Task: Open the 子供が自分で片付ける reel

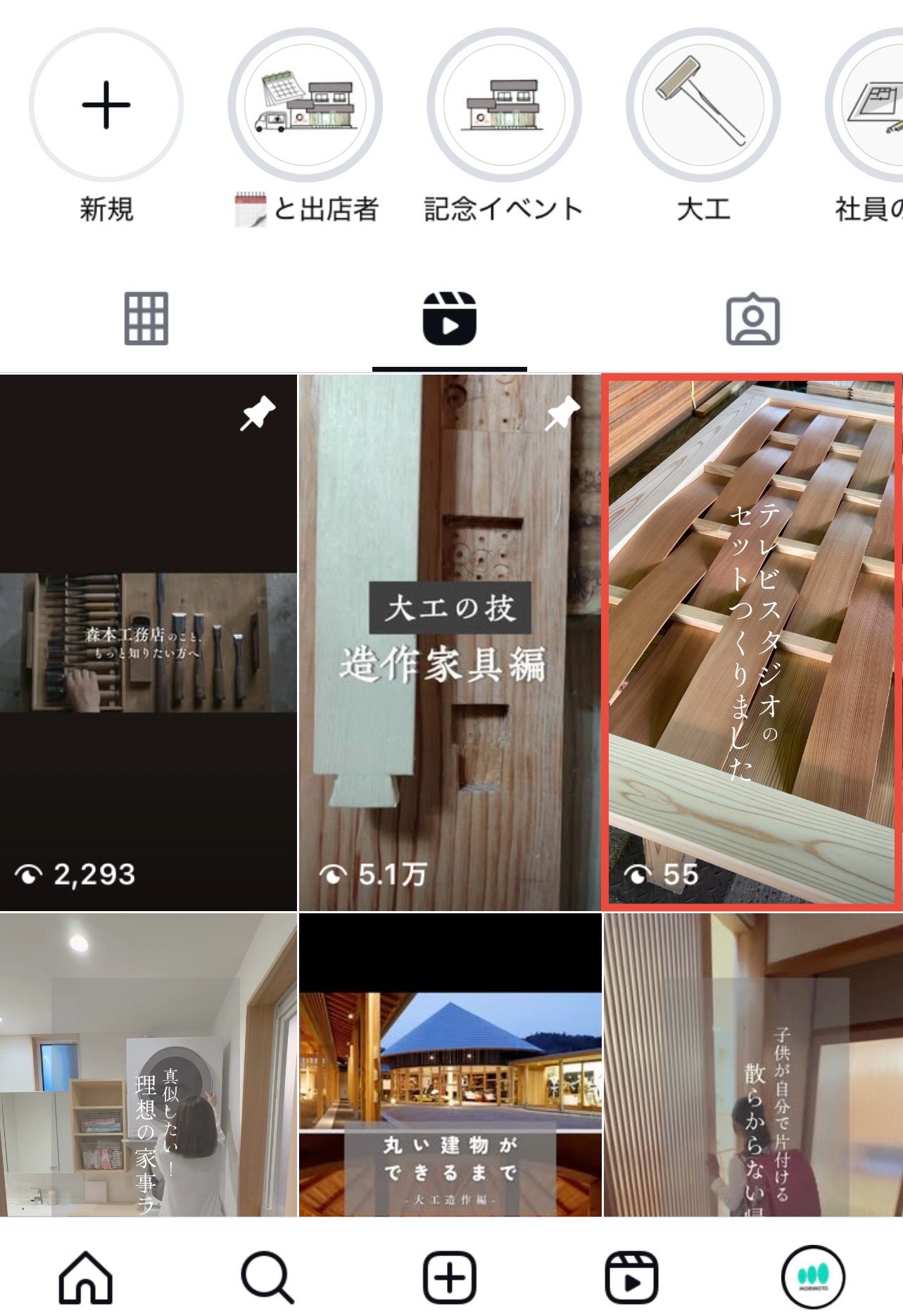Action: 752,1063
